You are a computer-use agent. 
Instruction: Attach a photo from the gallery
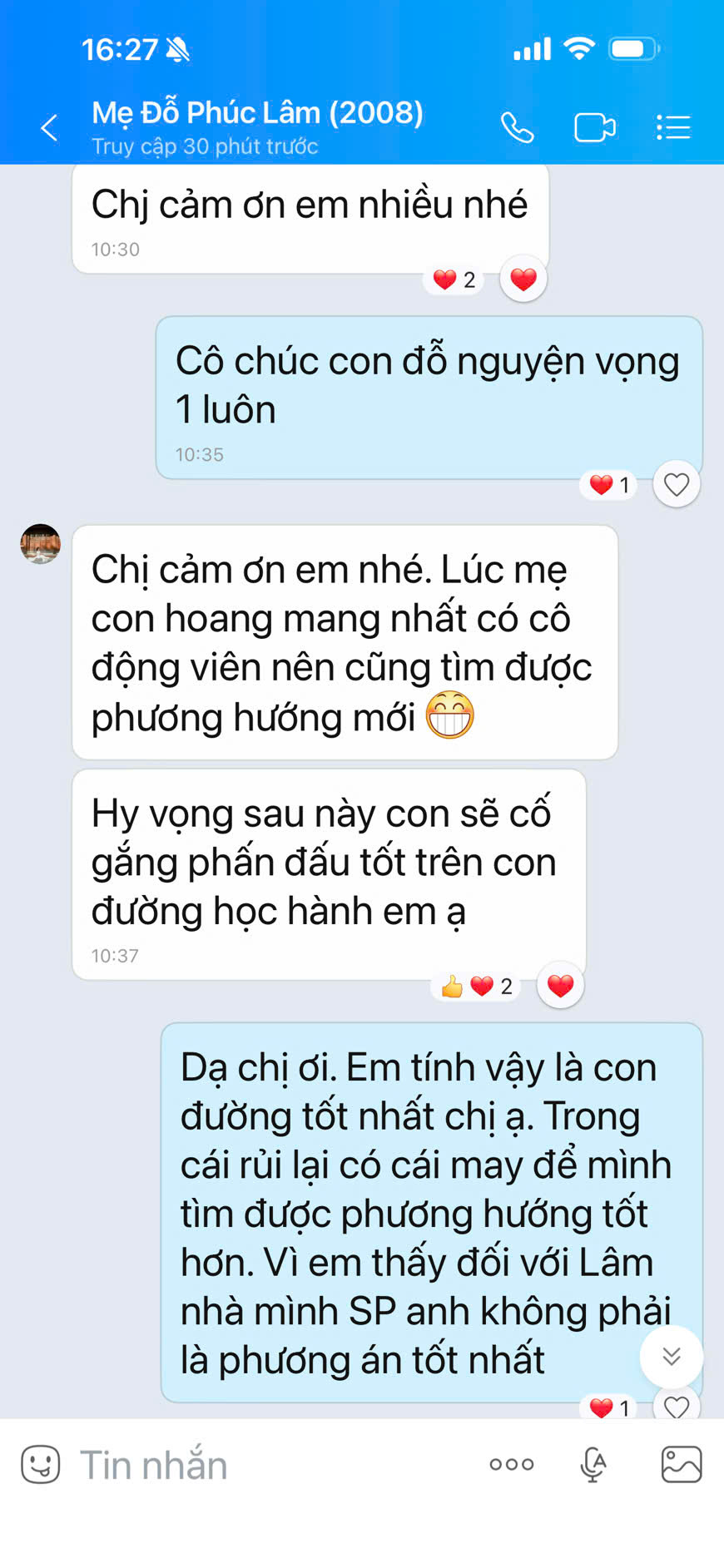pyautogui.click(x=682, y=1465)
